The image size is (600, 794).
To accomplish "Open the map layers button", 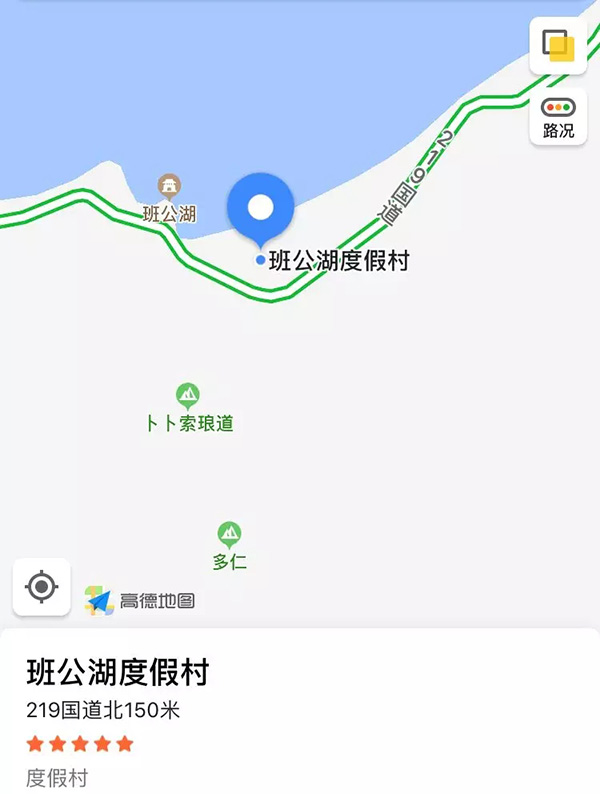I will click(558, 46).
